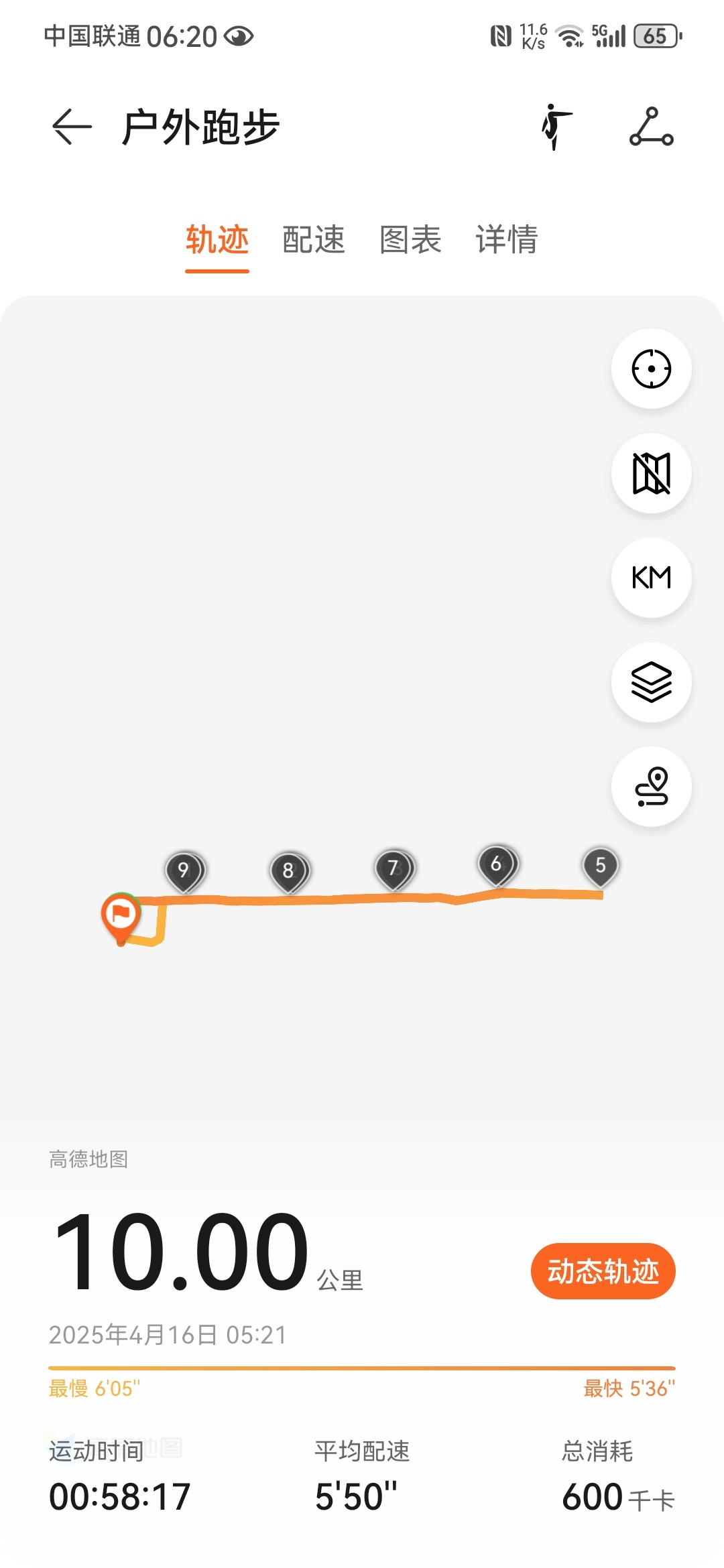Open the route share icon
Screen dimensions: 724x1568
tap(652, 127)
